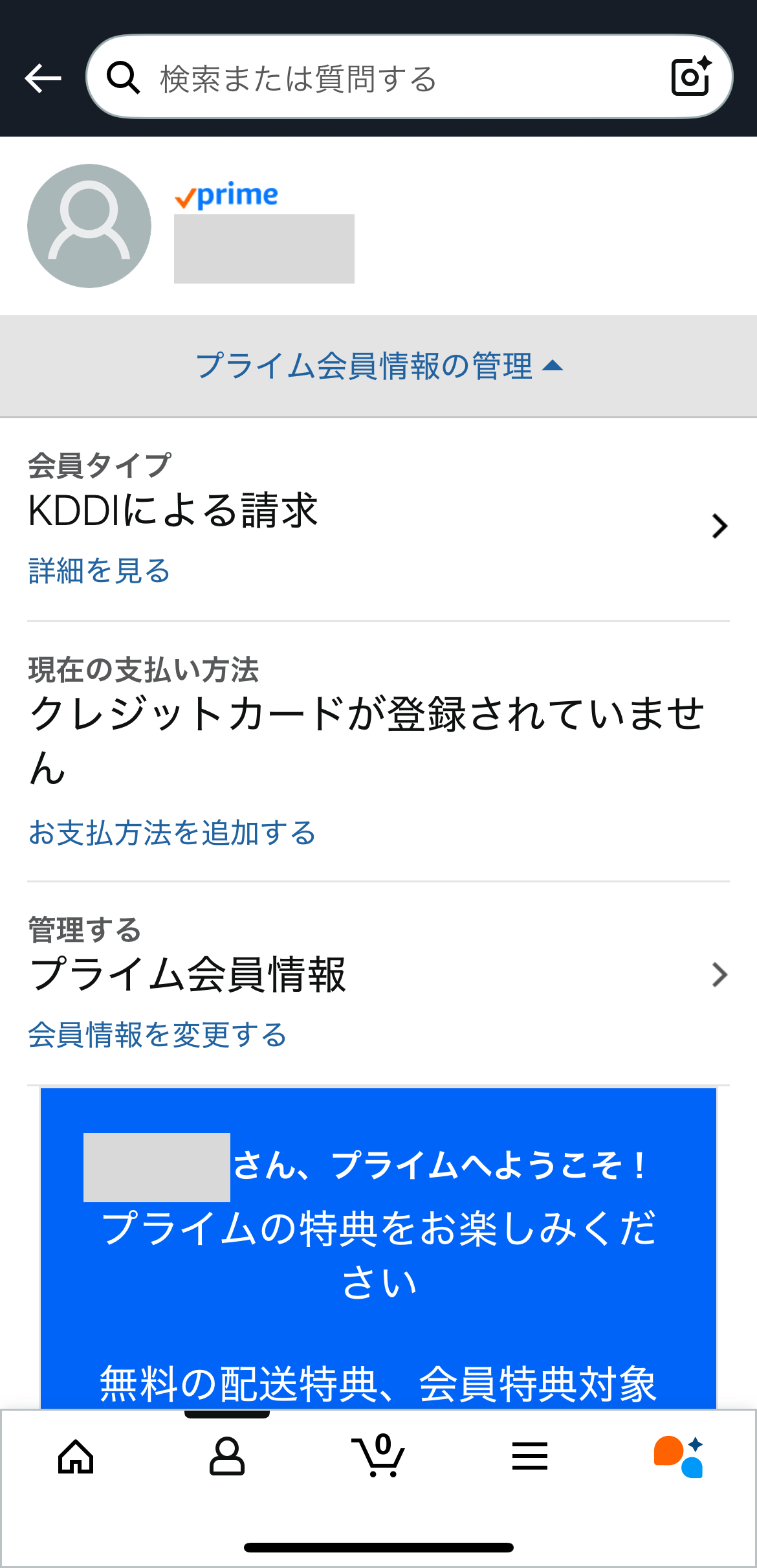This screenshot has height=1568, width=757.
Task: Collapse プライム会員情報の管理 section
Action: tap(378, 366)
